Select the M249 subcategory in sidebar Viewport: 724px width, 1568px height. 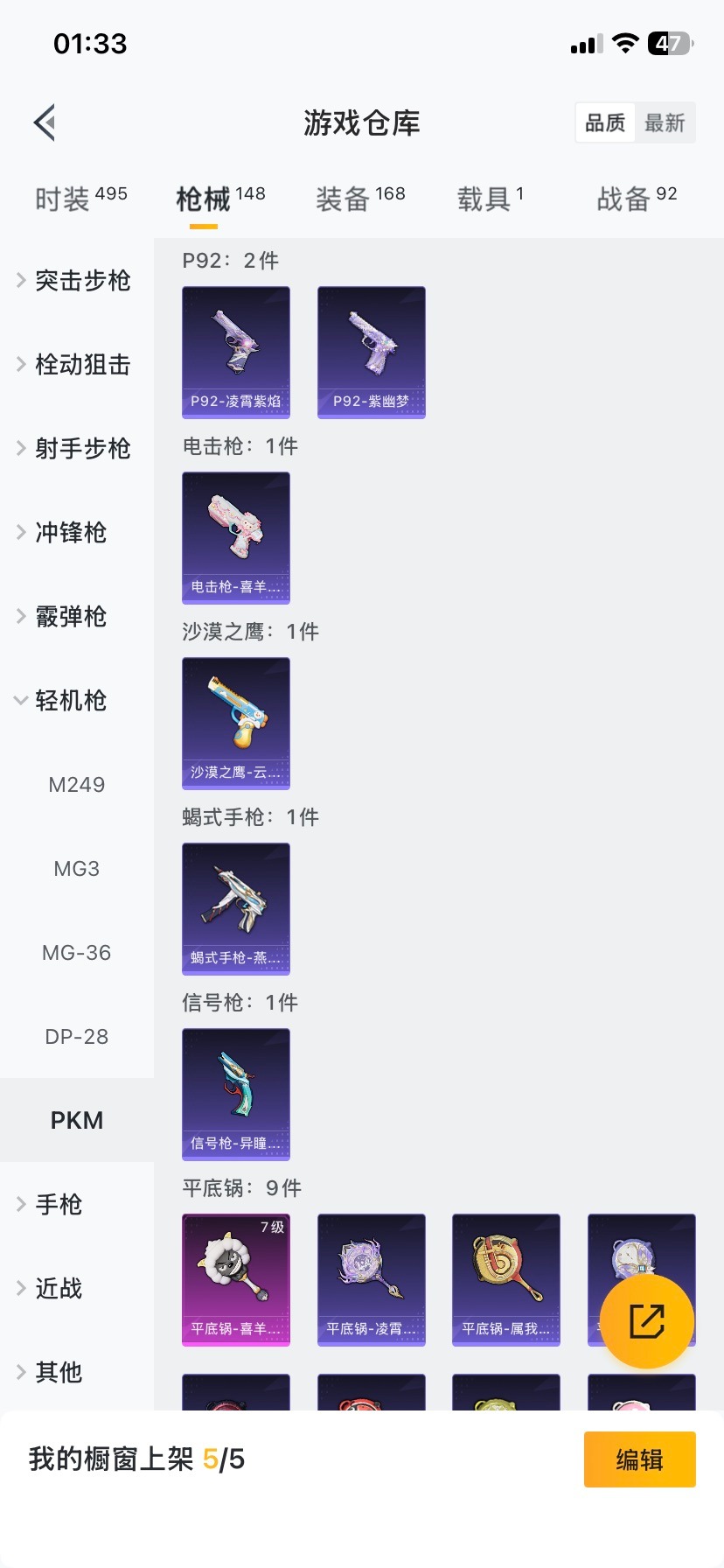(x=76, y=784)
